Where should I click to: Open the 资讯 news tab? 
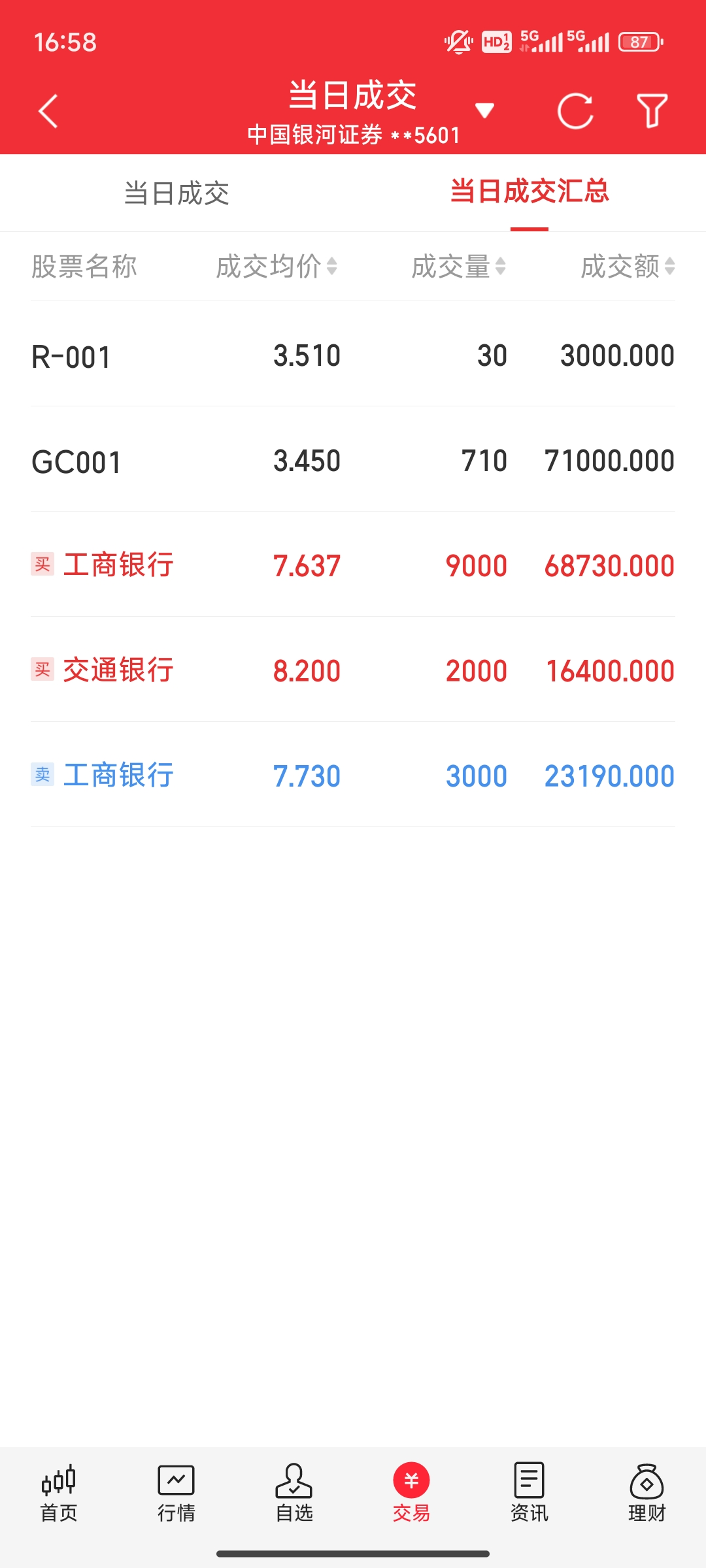click(x=529, y=1493)
